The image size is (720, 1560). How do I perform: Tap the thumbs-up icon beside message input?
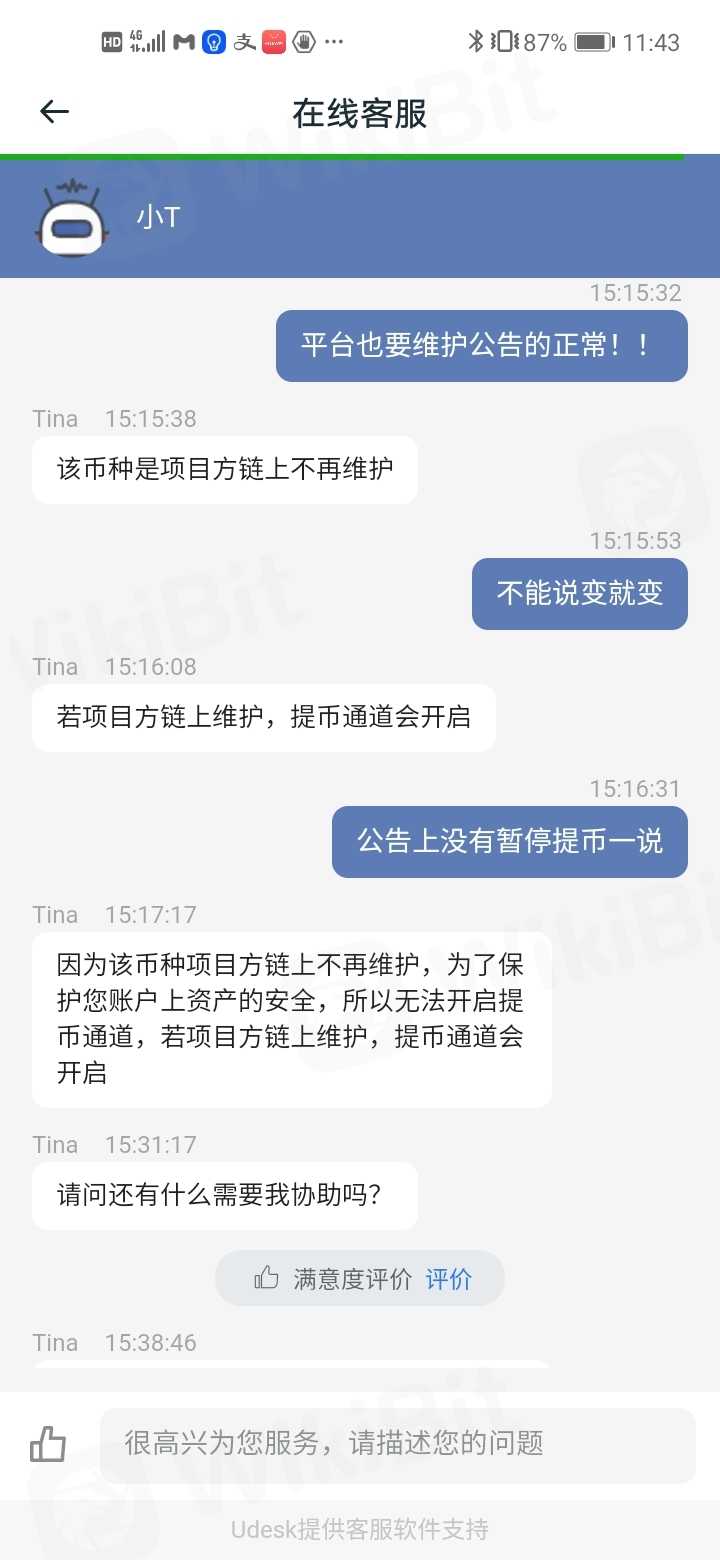tap(48, 1444)
